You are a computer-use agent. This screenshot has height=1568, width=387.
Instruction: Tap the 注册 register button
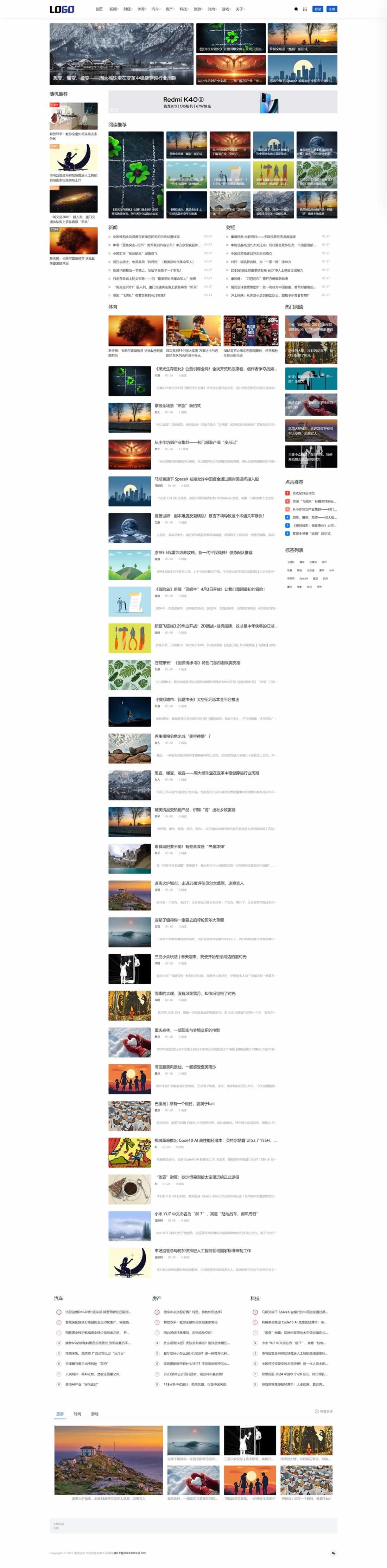click(x=332, y=9)
